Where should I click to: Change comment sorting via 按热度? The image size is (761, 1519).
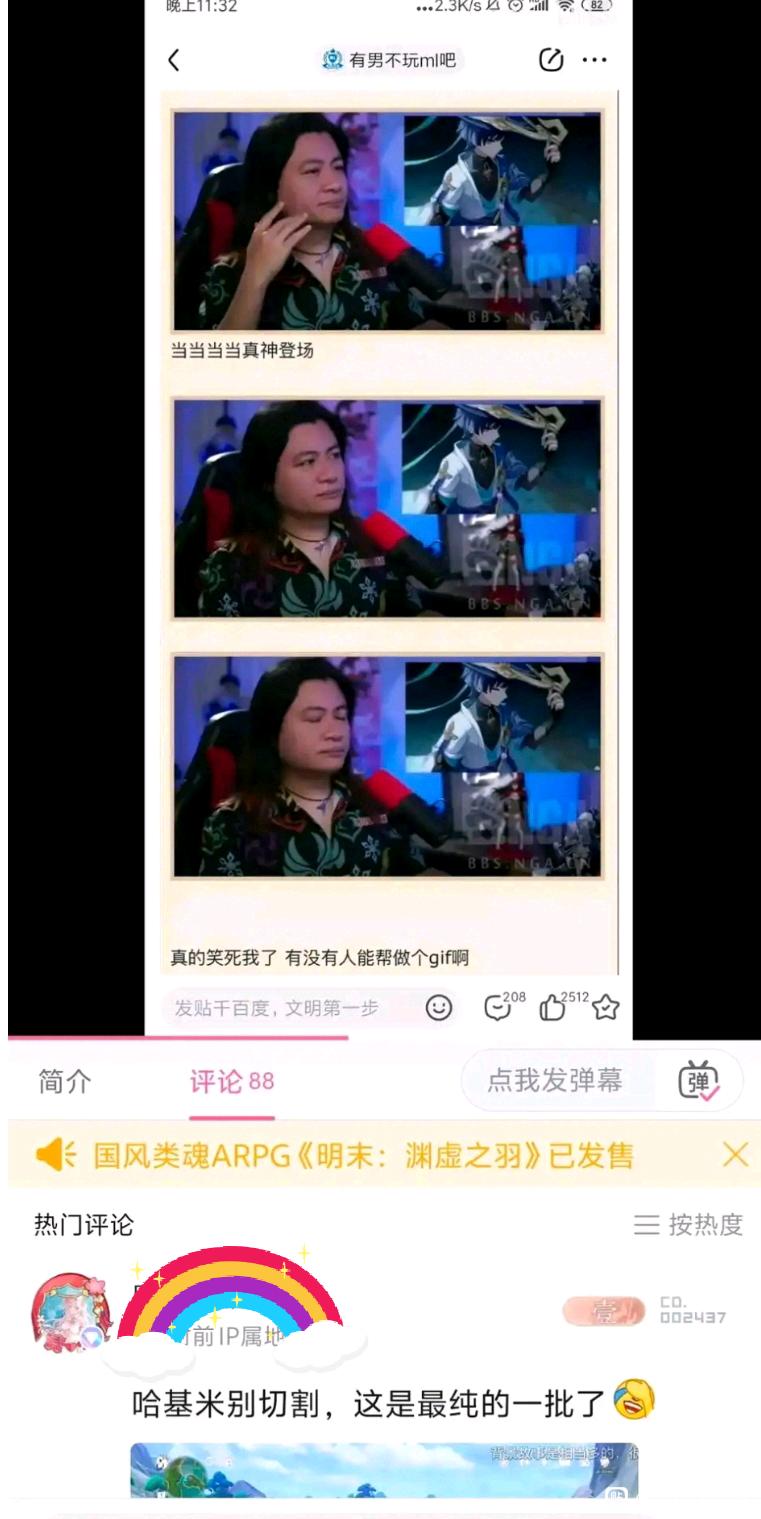689,1225
